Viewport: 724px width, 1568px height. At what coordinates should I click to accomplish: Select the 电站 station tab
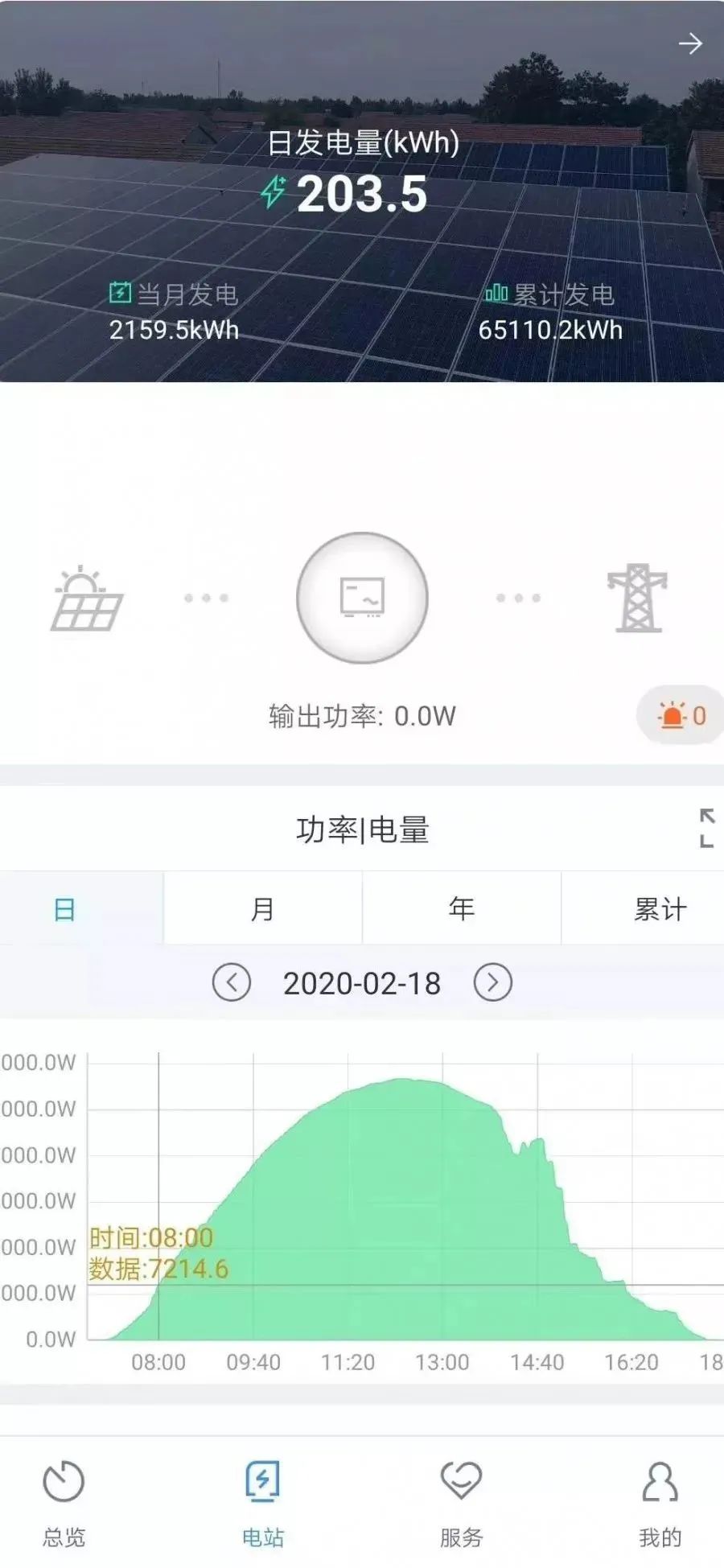(x=263, y=1501)
